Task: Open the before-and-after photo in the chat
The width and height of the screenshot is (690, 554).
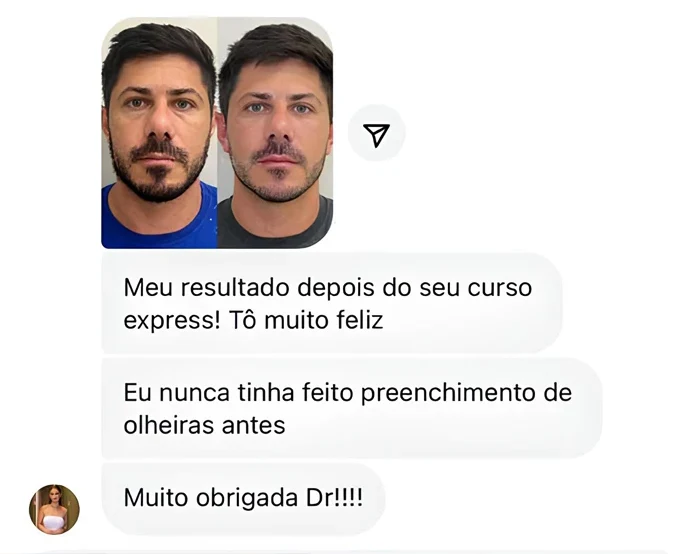Action: click(217, 133)
